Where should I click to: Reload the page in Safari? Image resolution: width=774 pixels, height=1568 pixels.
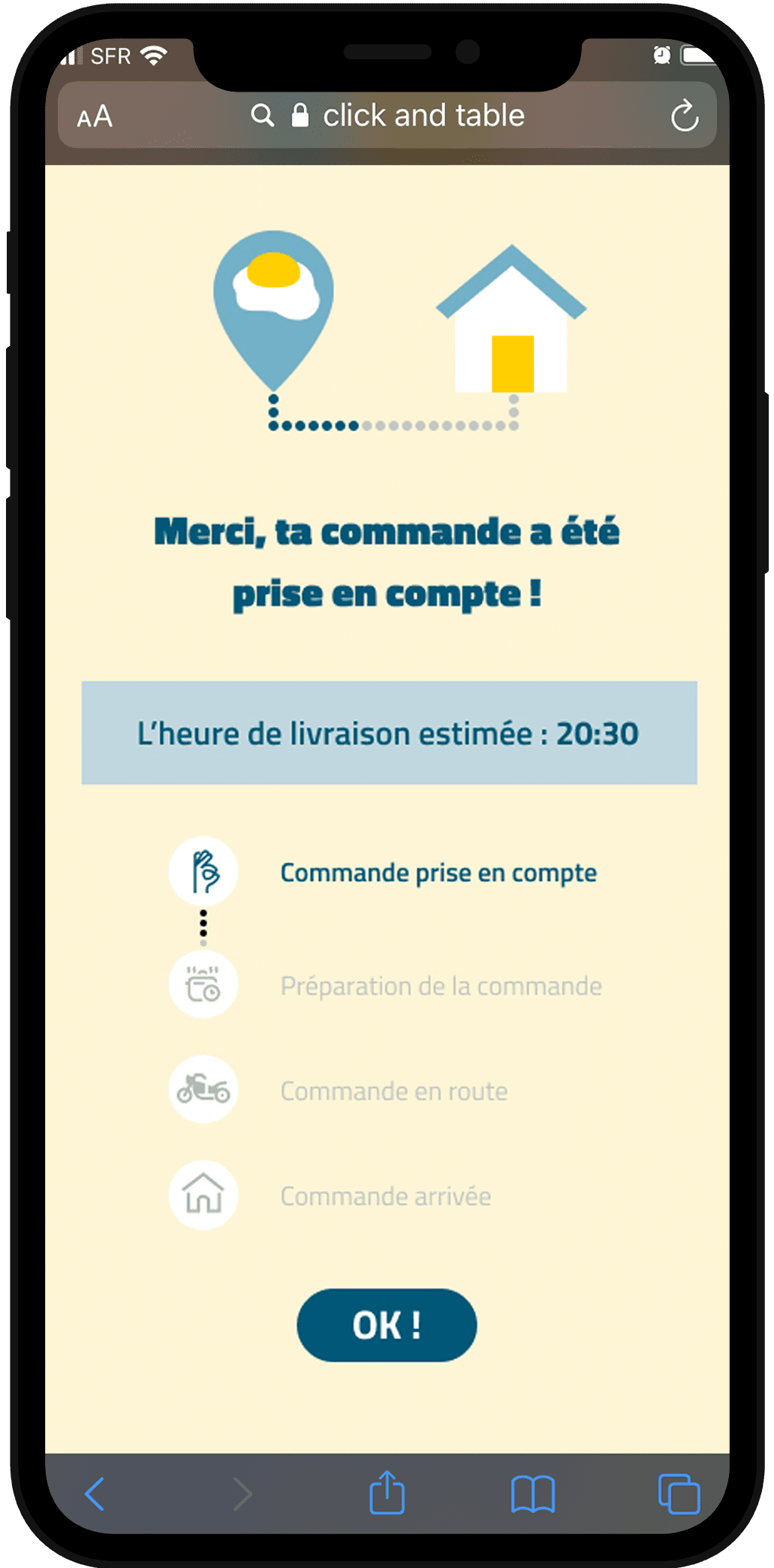[684, 116]
